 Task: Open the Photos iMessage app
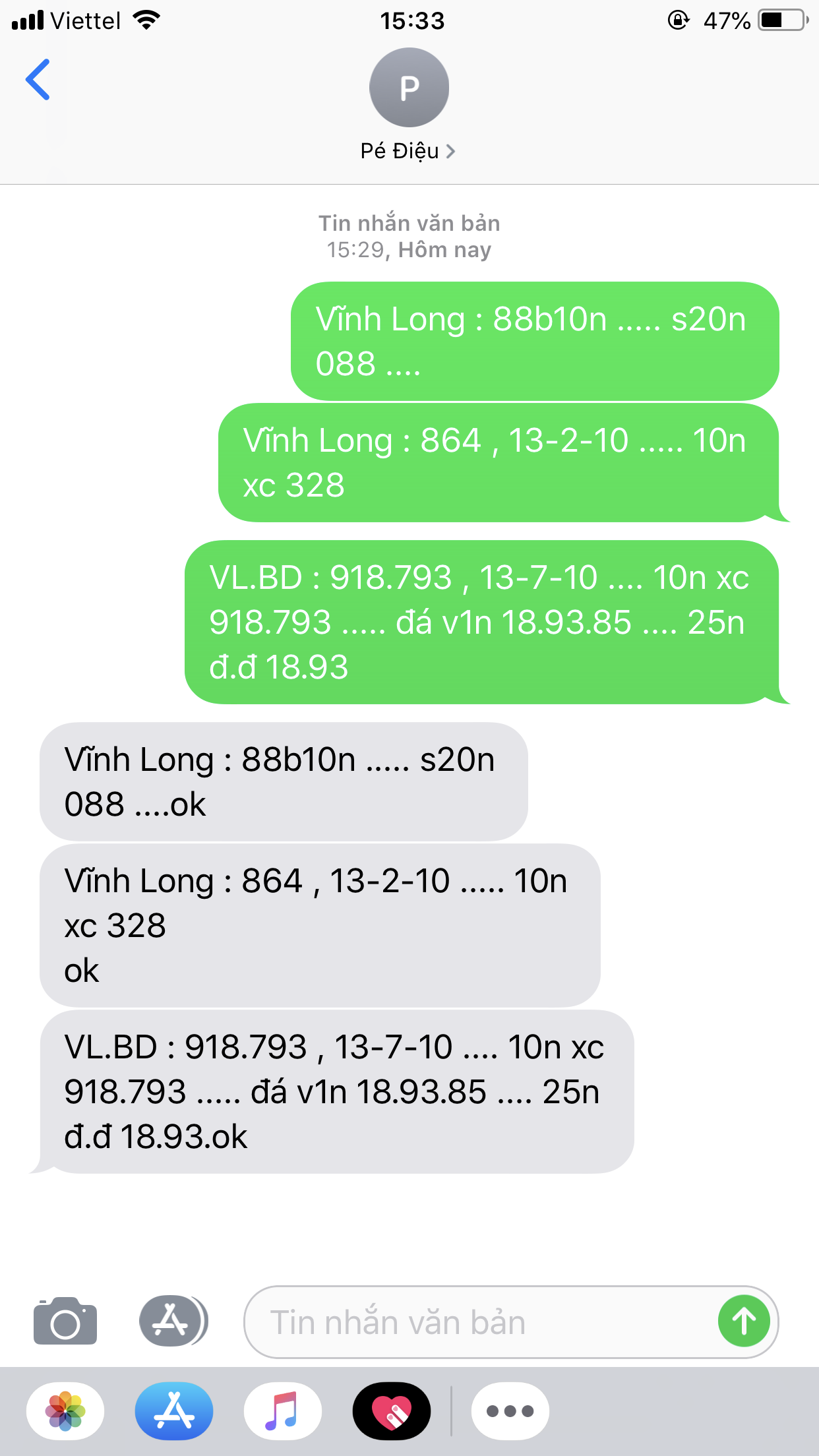pos(65,1411)
